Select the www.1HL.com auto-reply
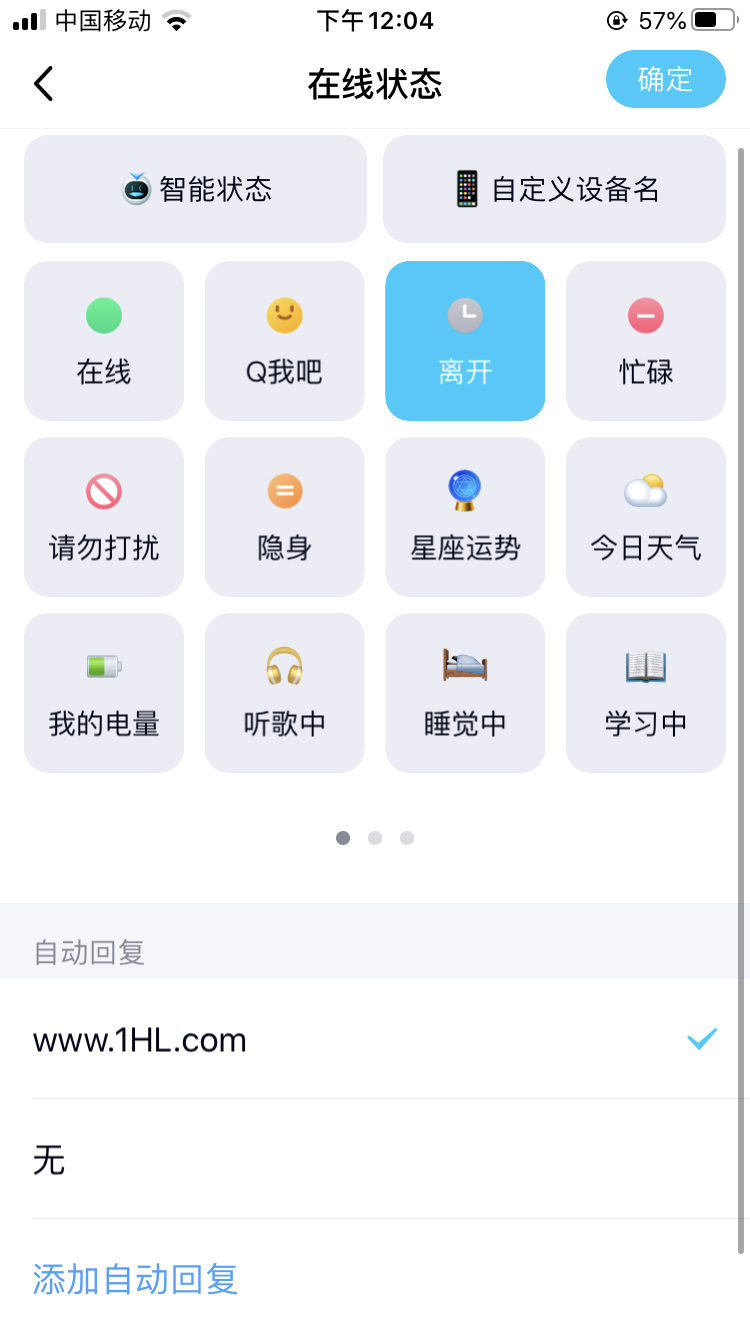 (375, 1039)
